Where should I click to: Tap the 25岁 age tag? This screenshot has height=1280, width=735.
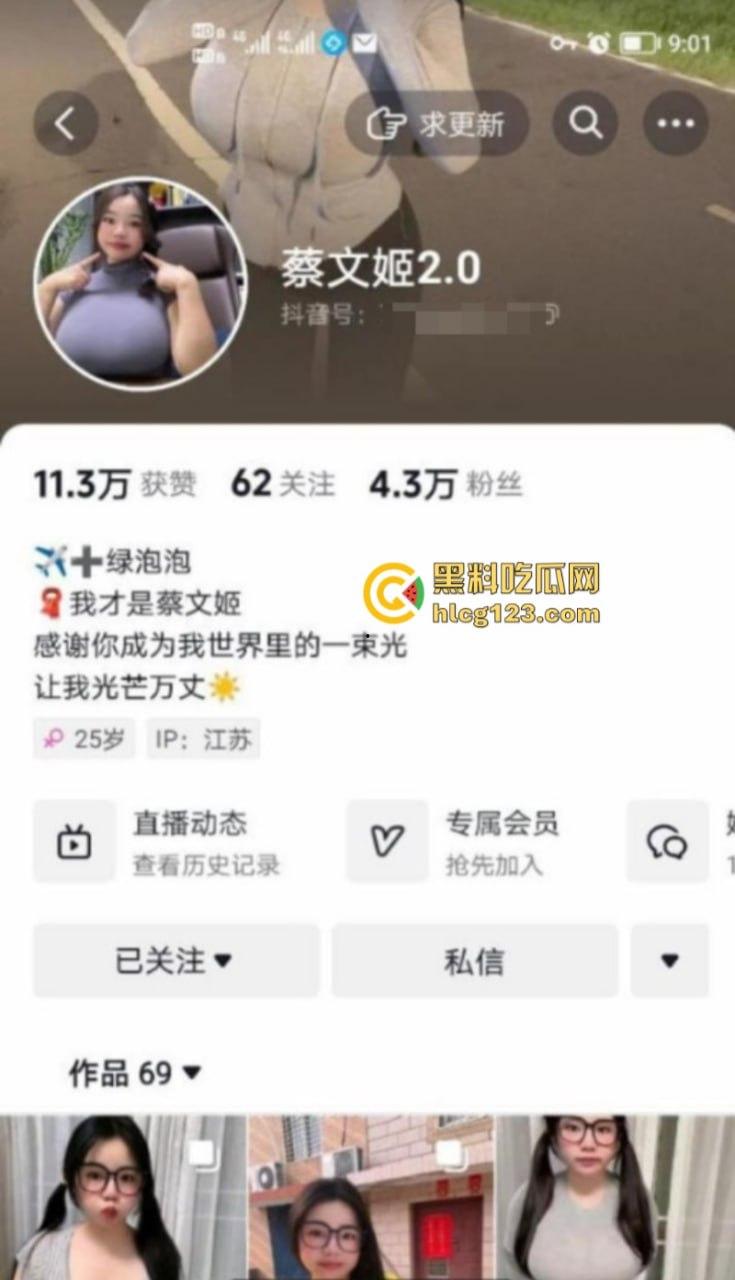(x=84, y=740)
